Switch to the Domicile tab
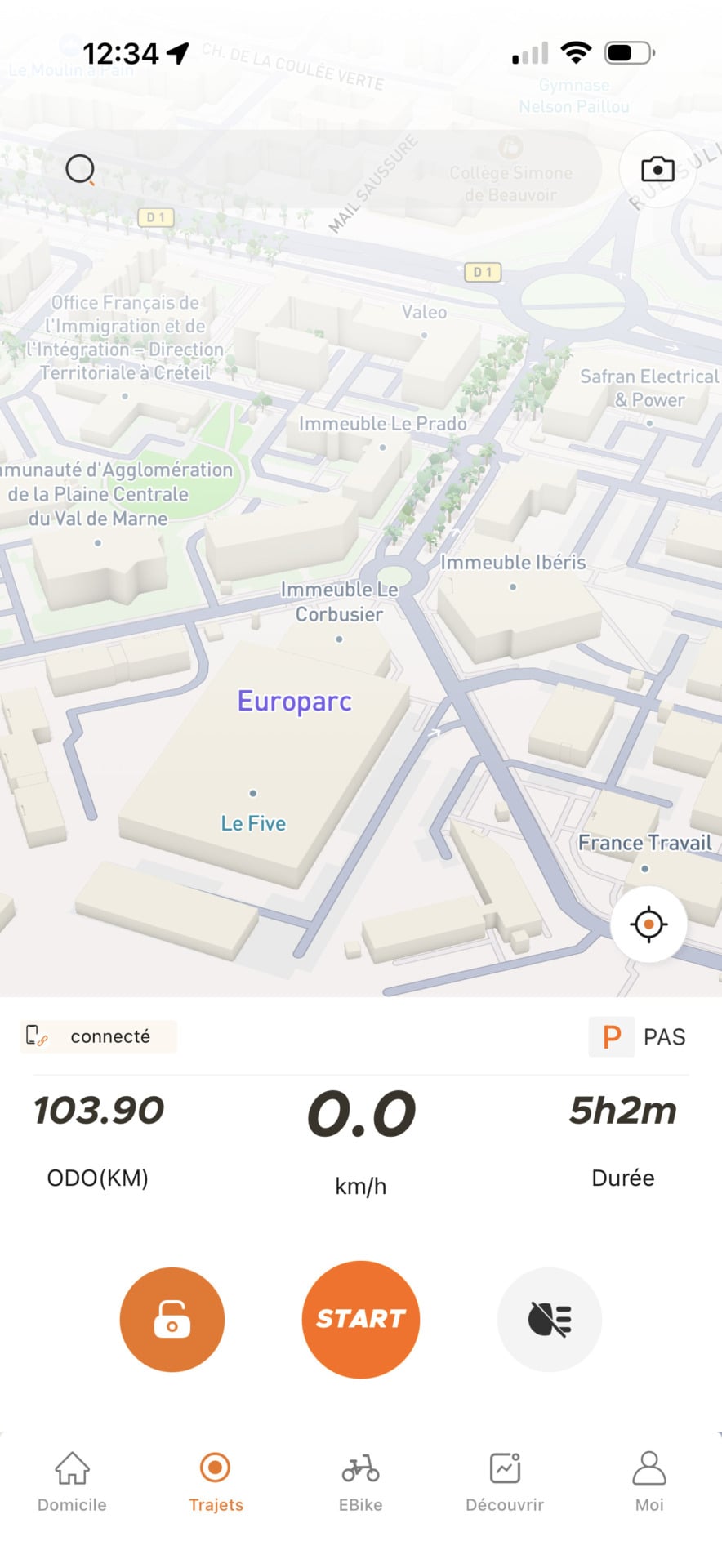Viewport: 722px width, 1568px height. point(72,1482)
